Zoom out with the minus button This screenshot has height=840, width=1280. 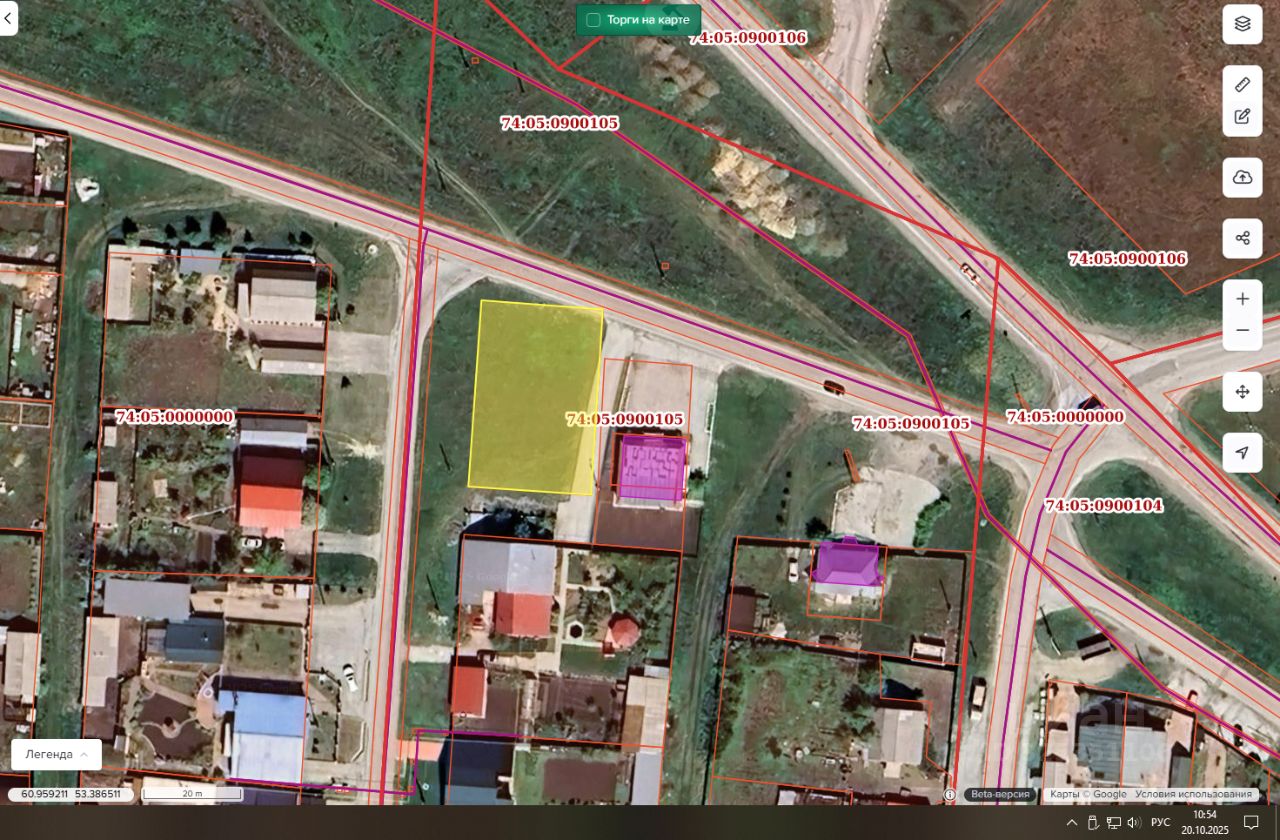point(1242,330)
